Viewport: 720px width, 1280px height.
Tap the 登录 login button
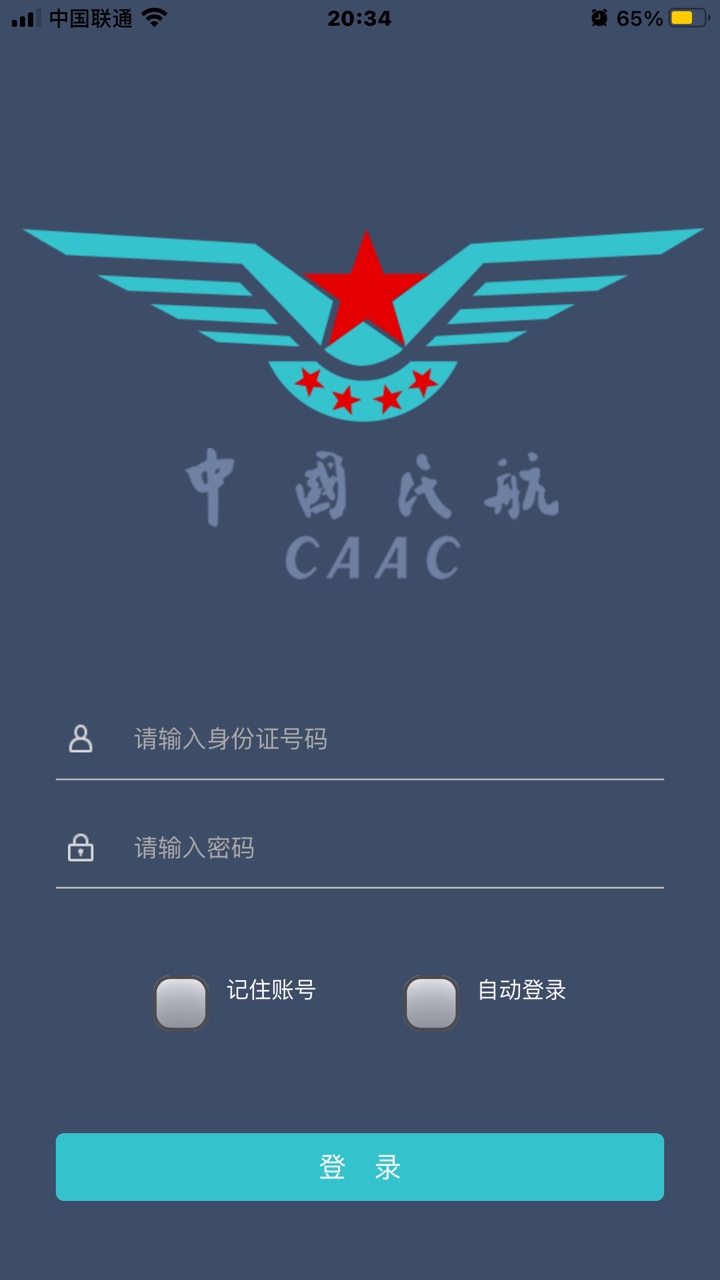coord(360,1167)
